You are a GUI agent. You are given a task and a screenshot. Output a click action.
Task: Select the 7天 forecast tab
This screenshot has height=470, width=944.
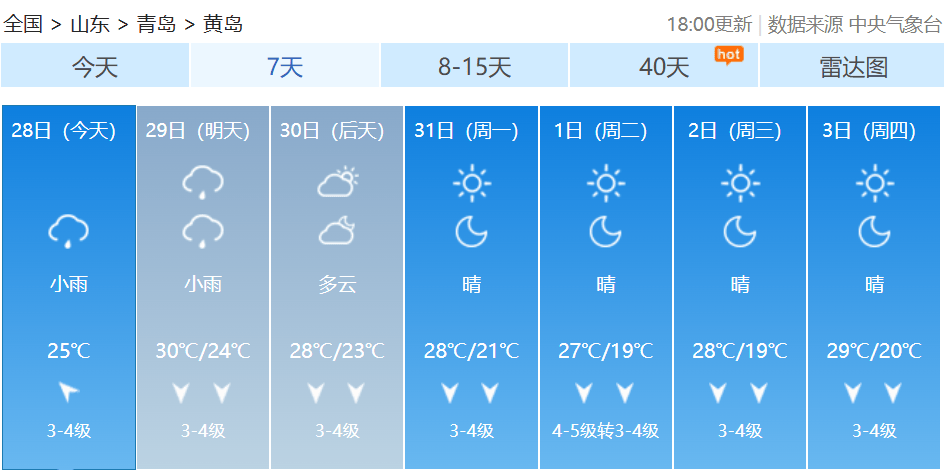click(x=285, y=66)
